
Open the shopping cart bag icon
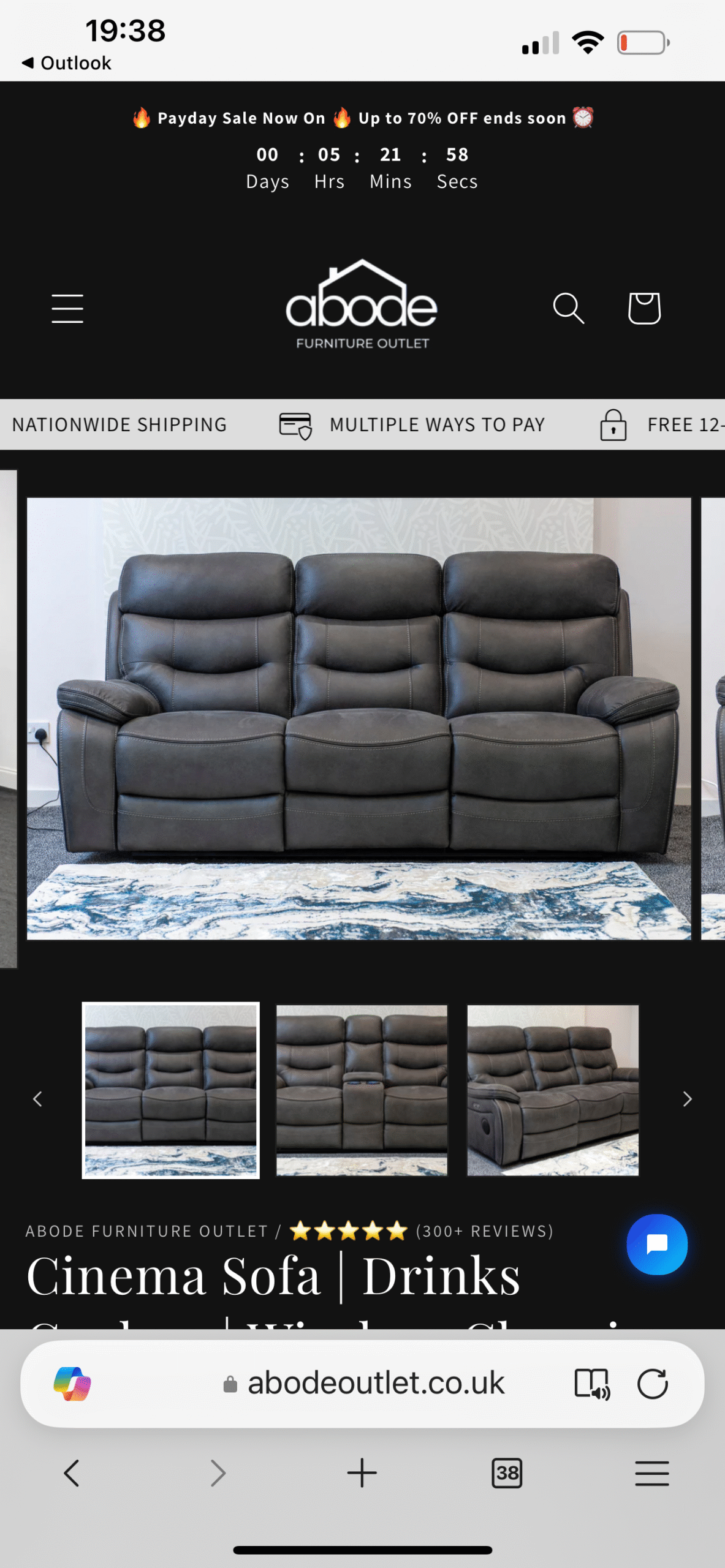click(x=644, y=308)
